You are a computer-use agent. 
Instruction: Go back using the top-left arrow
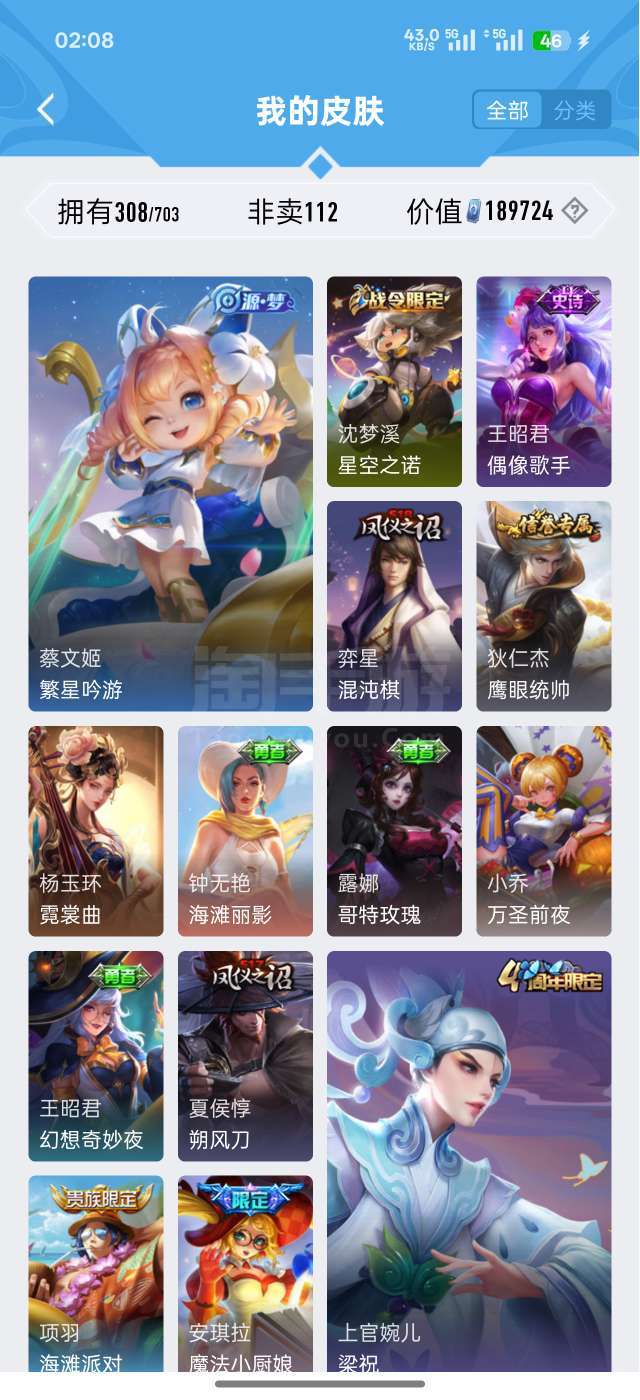click(46, 110)
